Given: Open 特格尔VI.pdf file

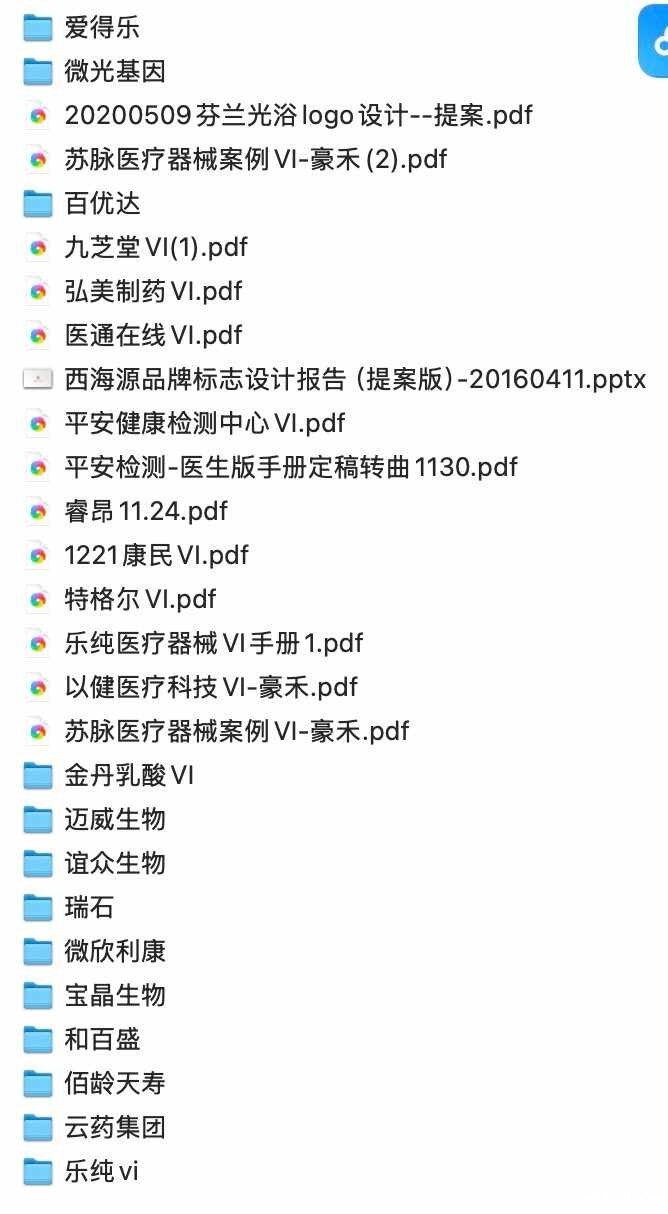Looking at the screenshot, I should point(139,600).
